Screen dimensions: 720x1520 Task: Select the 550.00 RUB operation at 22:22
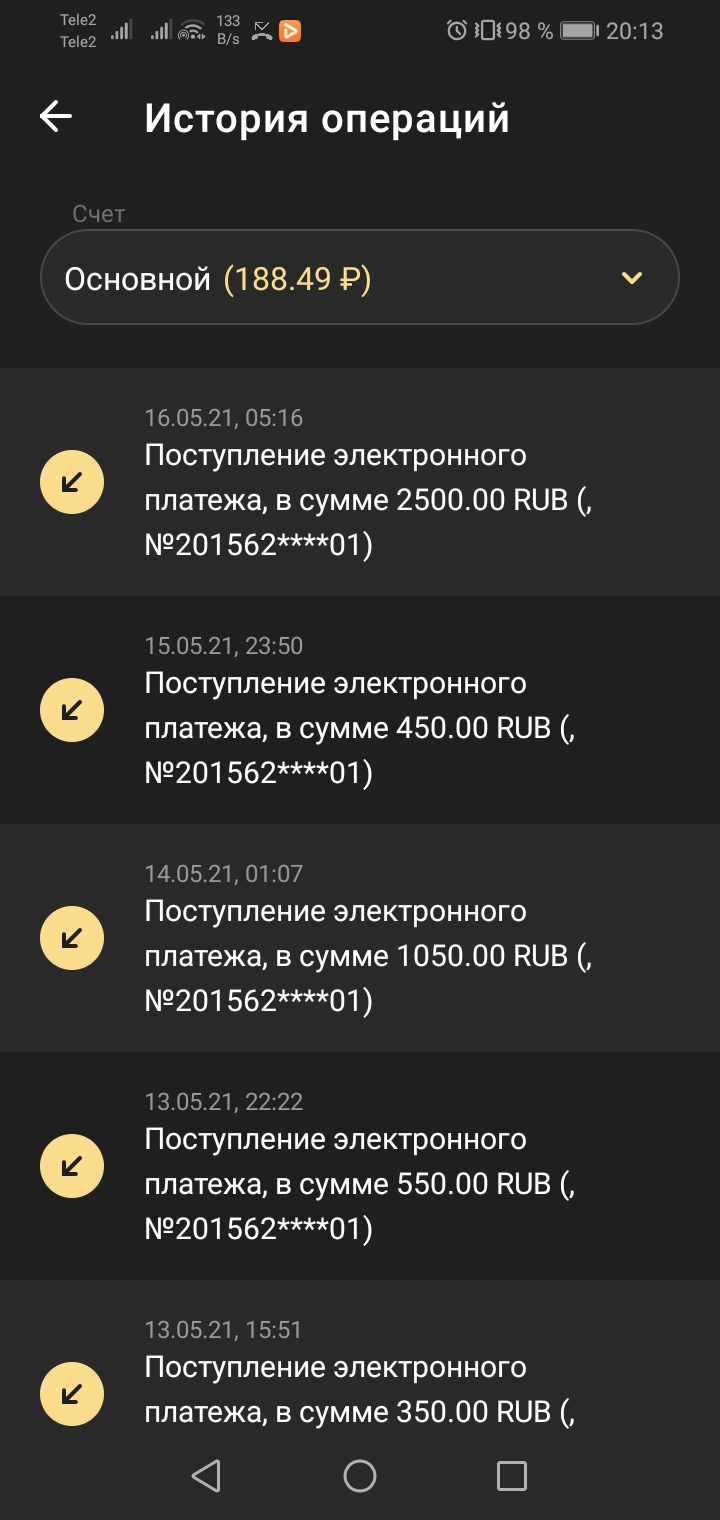pyautogui.click(x=360, y=1167)
